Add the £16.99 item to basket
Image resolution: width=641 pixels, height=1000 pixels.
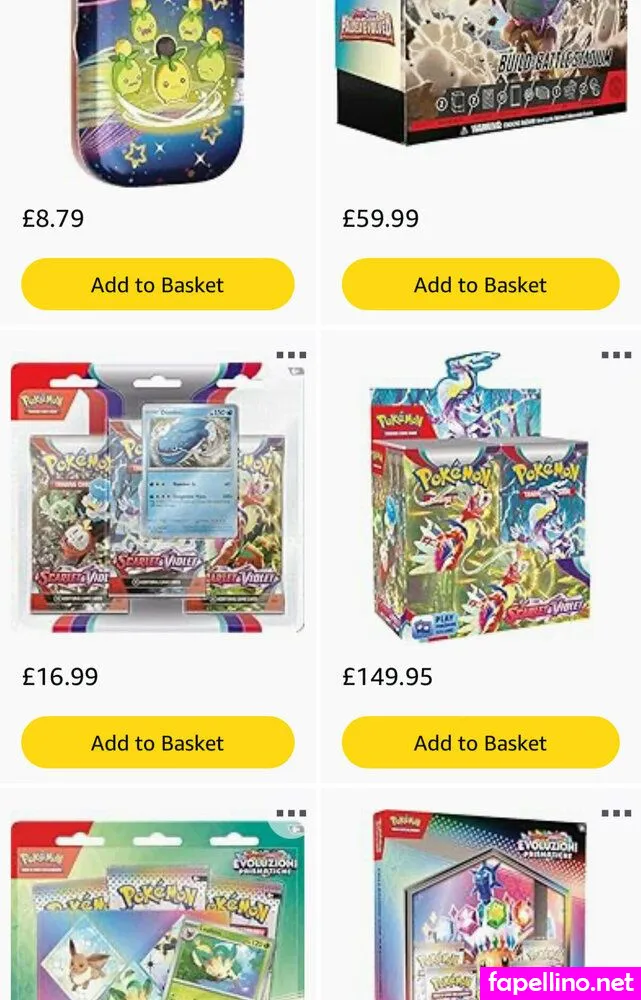[158, 743]
